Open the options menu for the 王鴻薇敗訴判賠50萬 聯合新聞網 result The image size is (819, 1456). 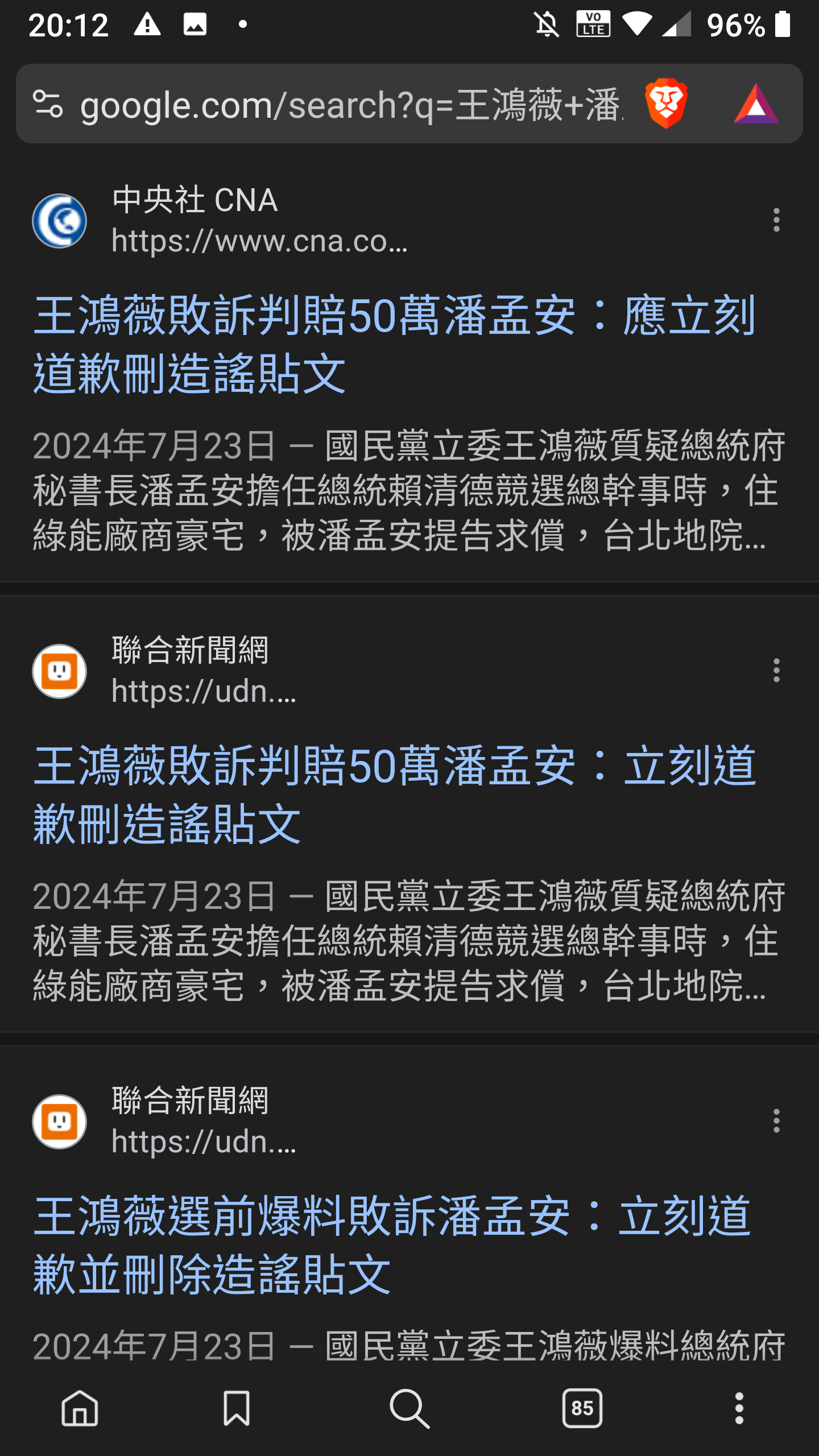(x=776, y=671)
